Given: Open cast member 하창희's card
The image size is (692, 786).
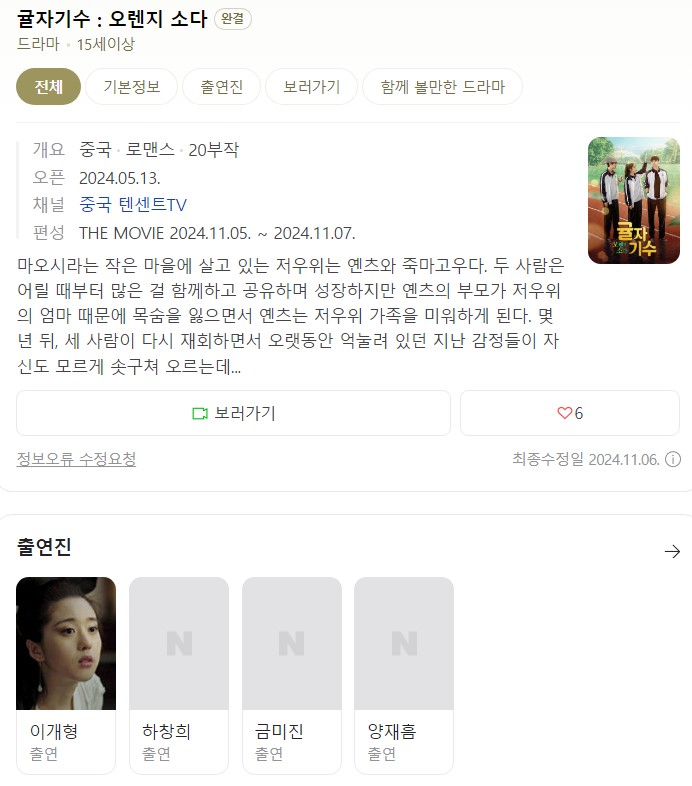Looking at the screenshot, I should click(x=179, y=675).
